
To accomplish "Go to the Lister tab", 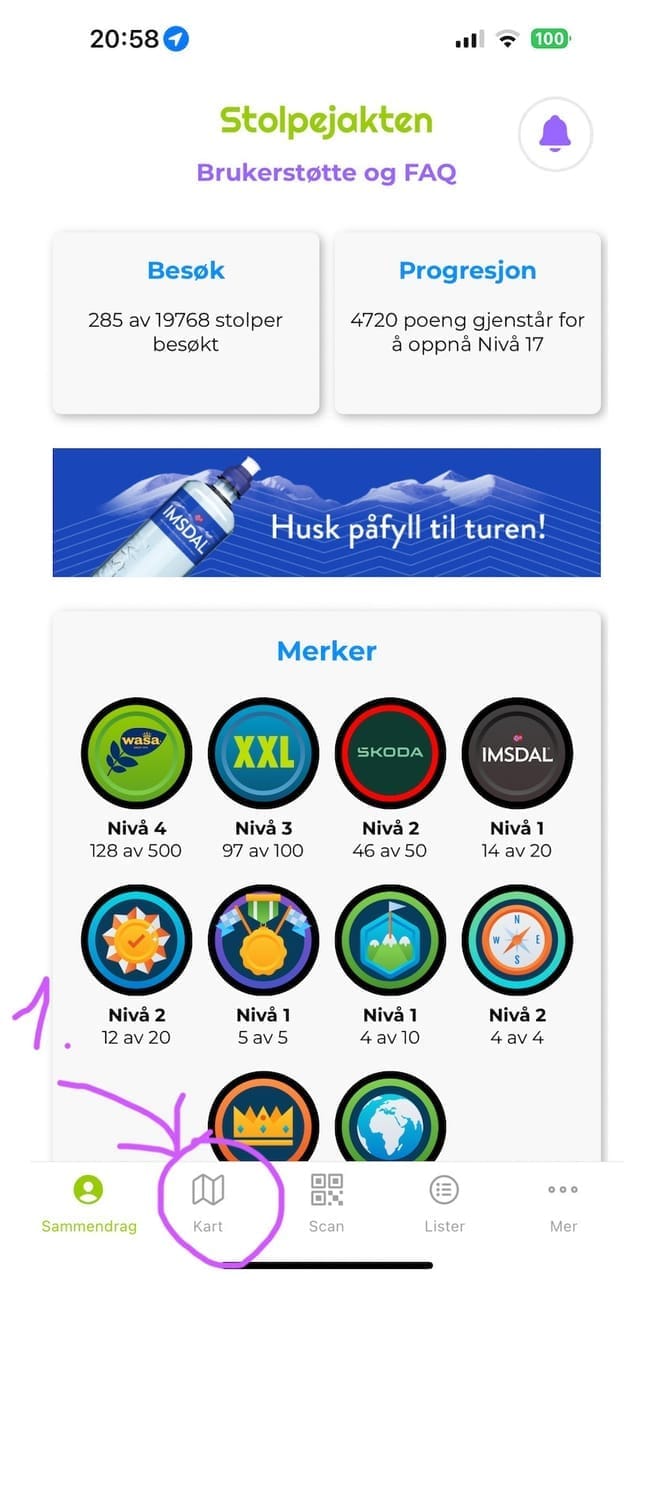I will pyautogui.click(x=444, y=1203).
